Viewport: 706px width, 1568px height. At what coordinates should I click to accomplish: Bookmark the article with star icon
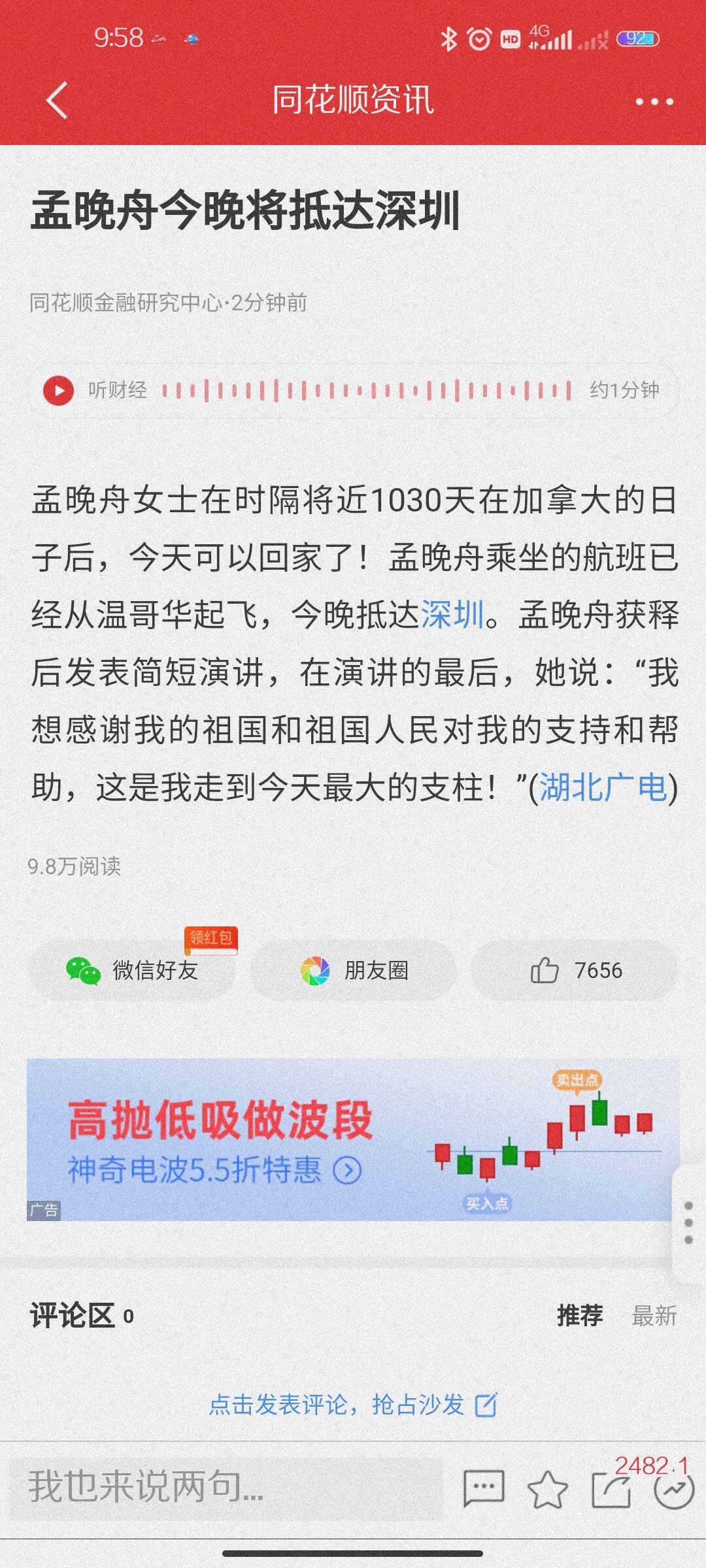click(547, 1489)
